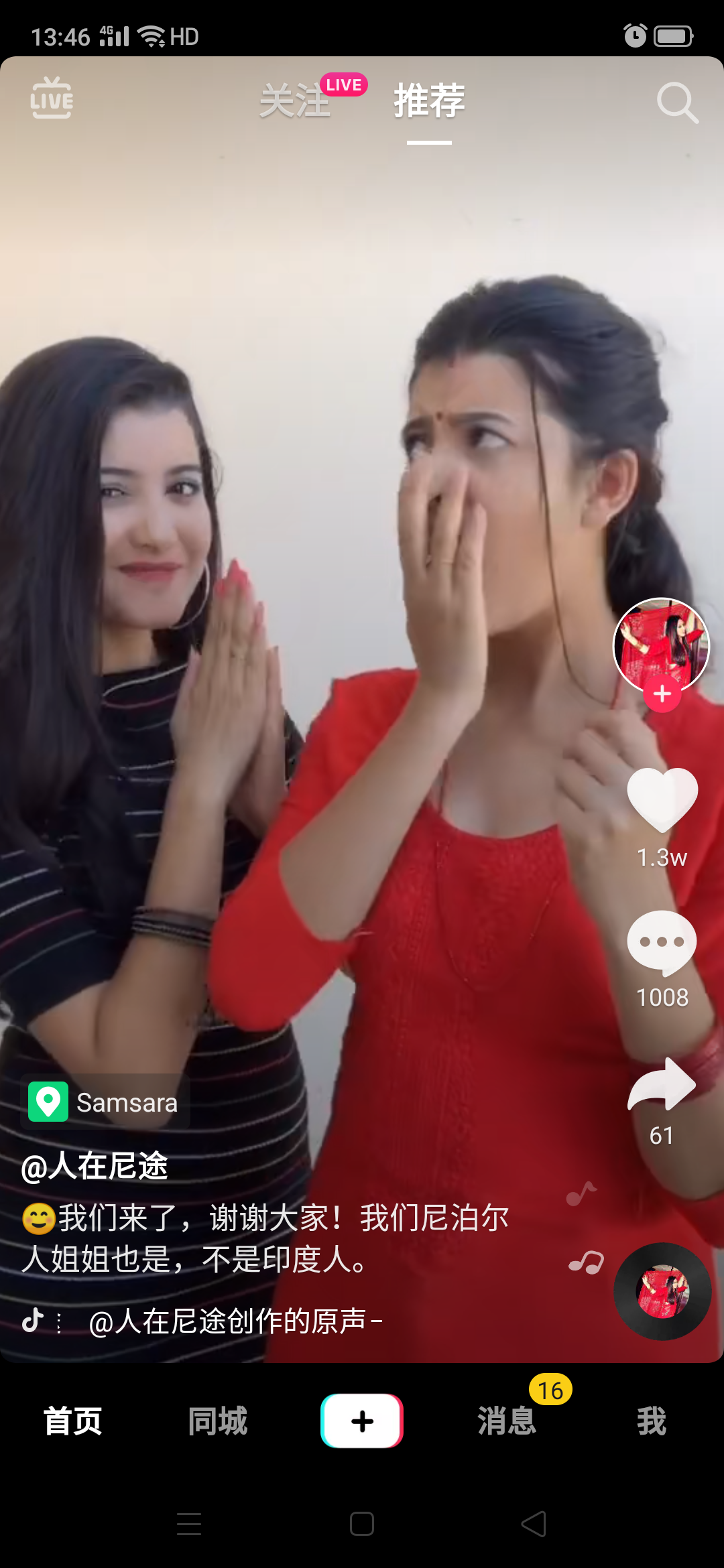Create a new video with plus button

point(362,1421)
